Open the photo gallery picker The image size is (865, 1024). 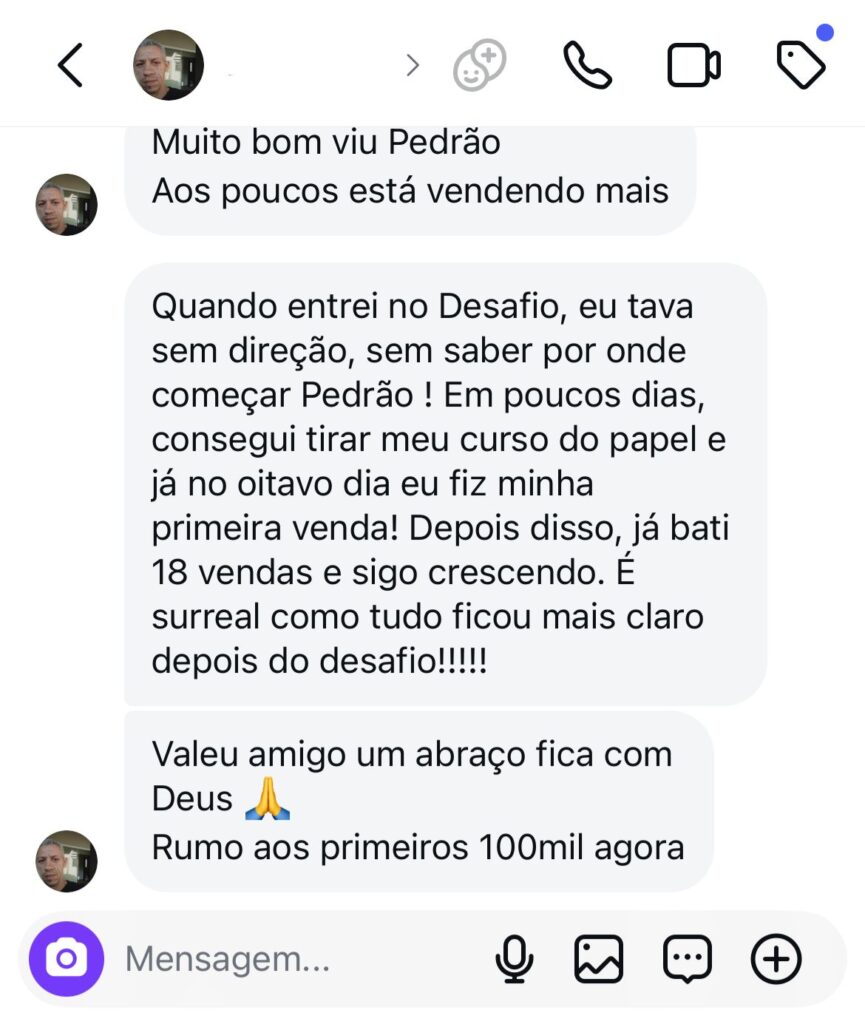tap(598, 959)
